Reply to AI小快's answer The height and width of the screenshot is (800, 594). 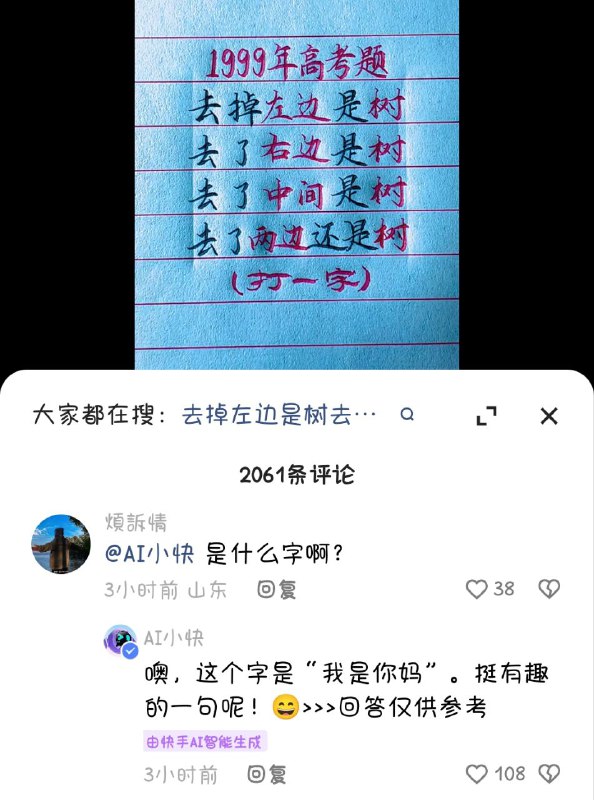(266, 774)
